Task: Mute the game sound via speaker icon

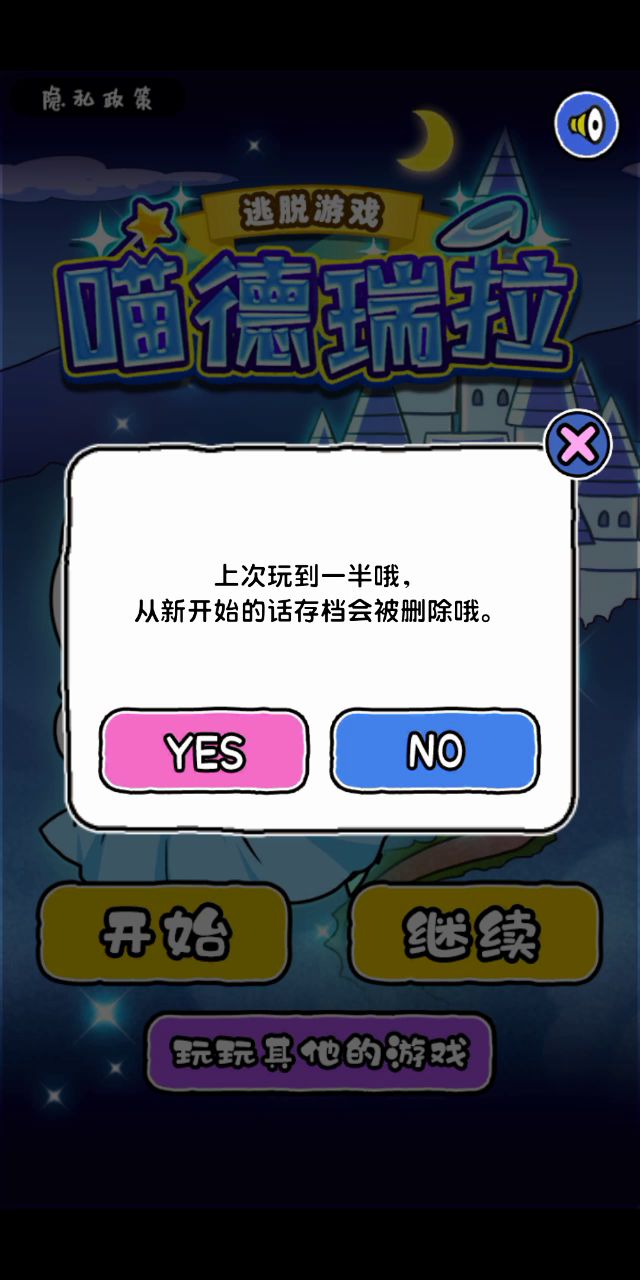Action: 587,125
